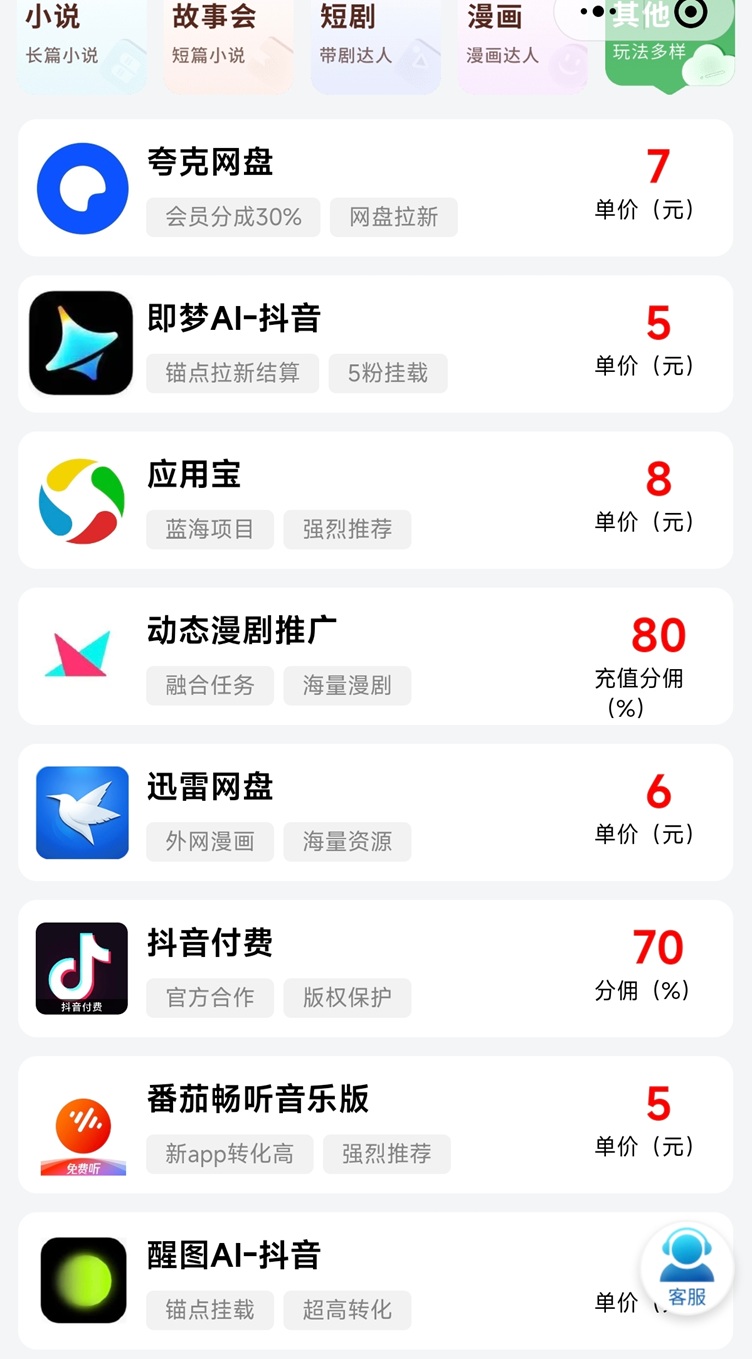Open the 漫画 category tab

tap(522, 42)
